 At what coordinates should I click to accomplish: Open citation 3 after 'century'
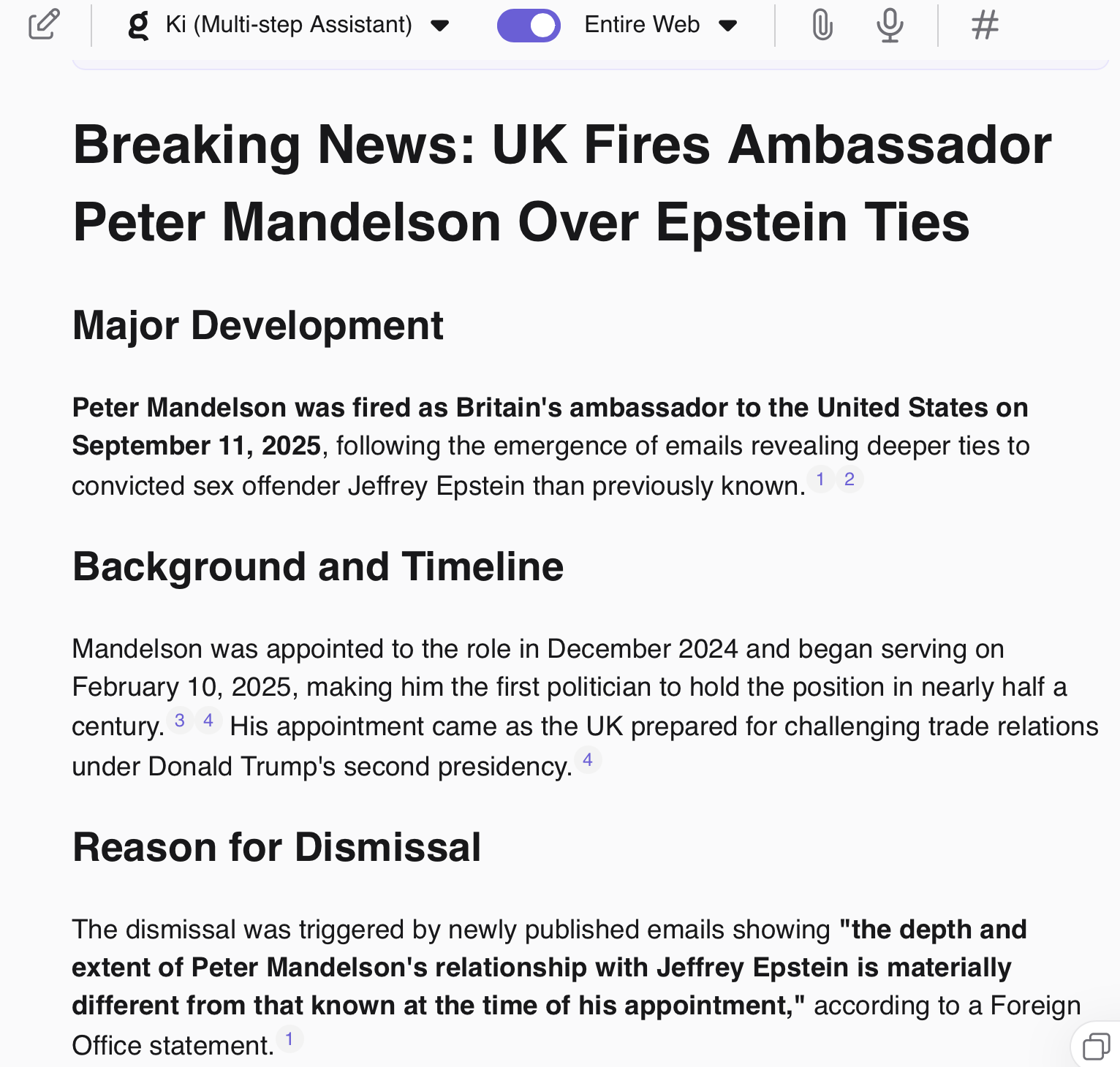coord(179,721)
